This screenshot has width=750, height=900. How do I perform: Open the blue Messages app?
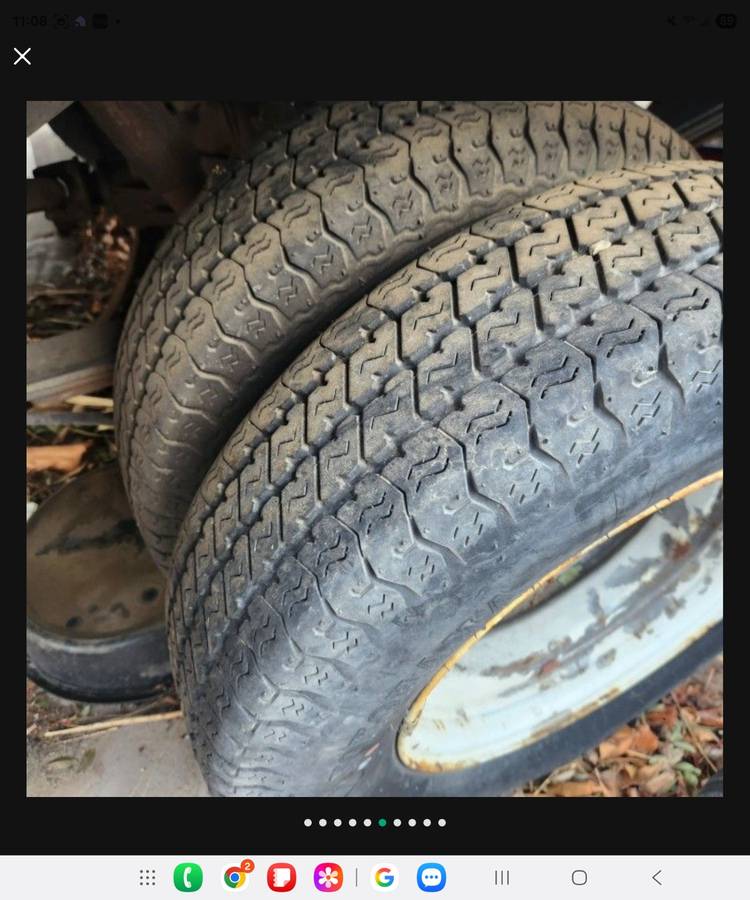(432, 878)
